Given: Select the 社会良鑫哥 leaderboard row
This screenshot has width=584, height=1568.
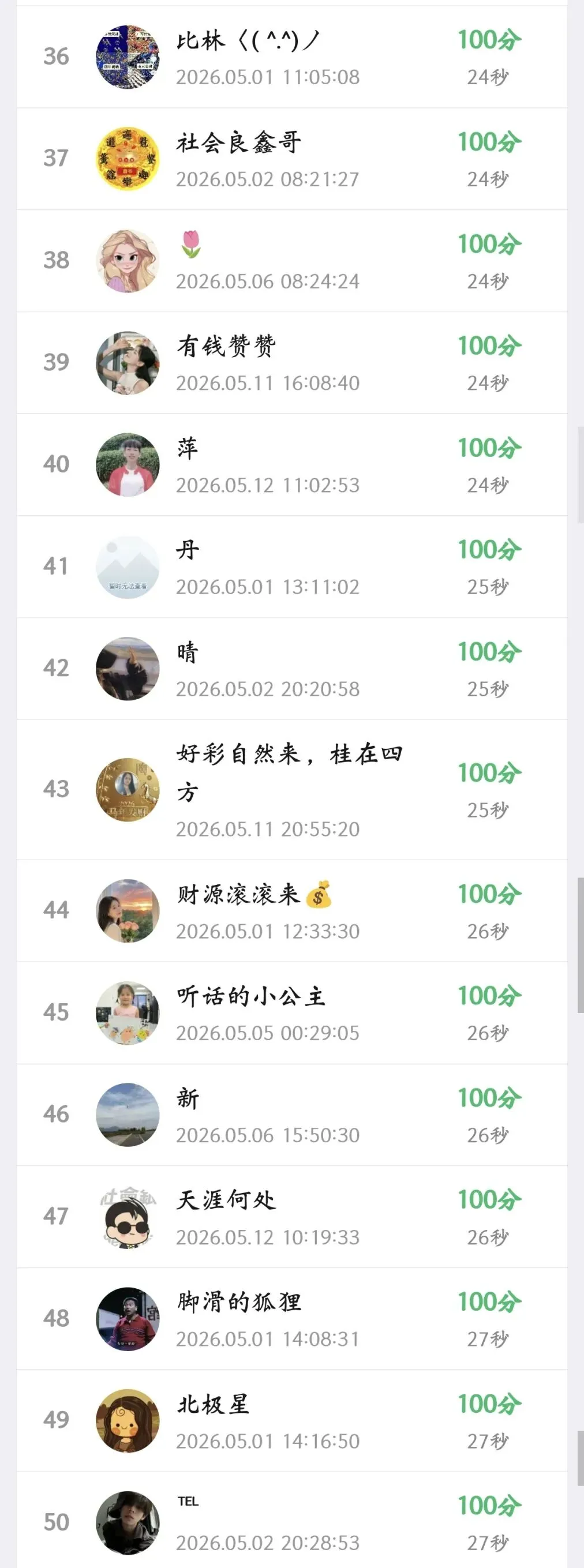Looking at the screenshot, I should pyautogui.click(x=291, y=159).
